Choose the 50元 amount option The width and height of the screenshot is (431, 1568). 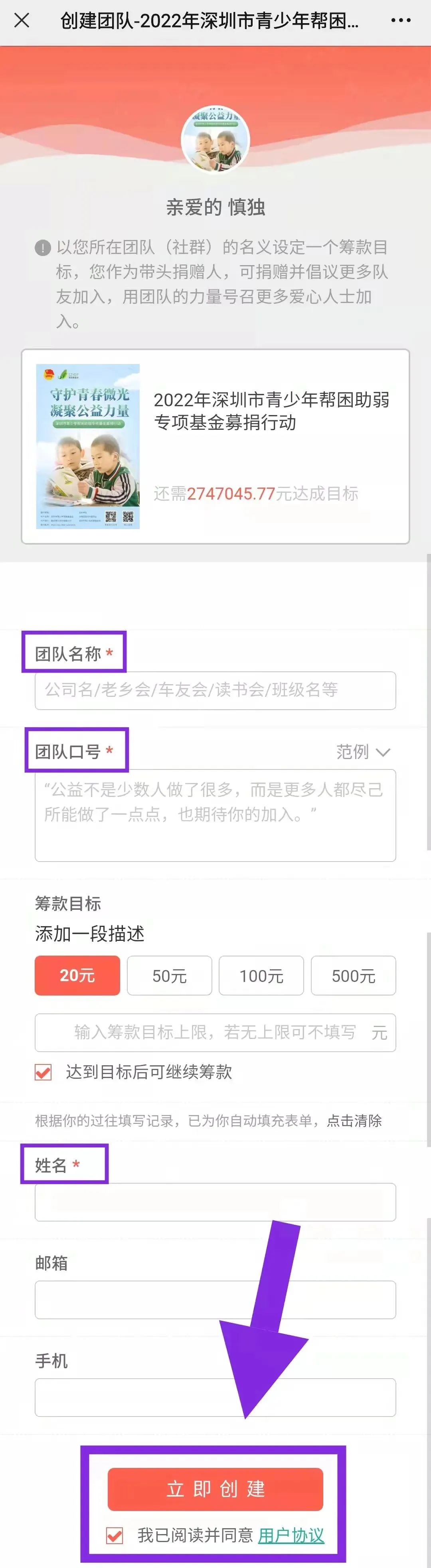[x=170, y=976]
